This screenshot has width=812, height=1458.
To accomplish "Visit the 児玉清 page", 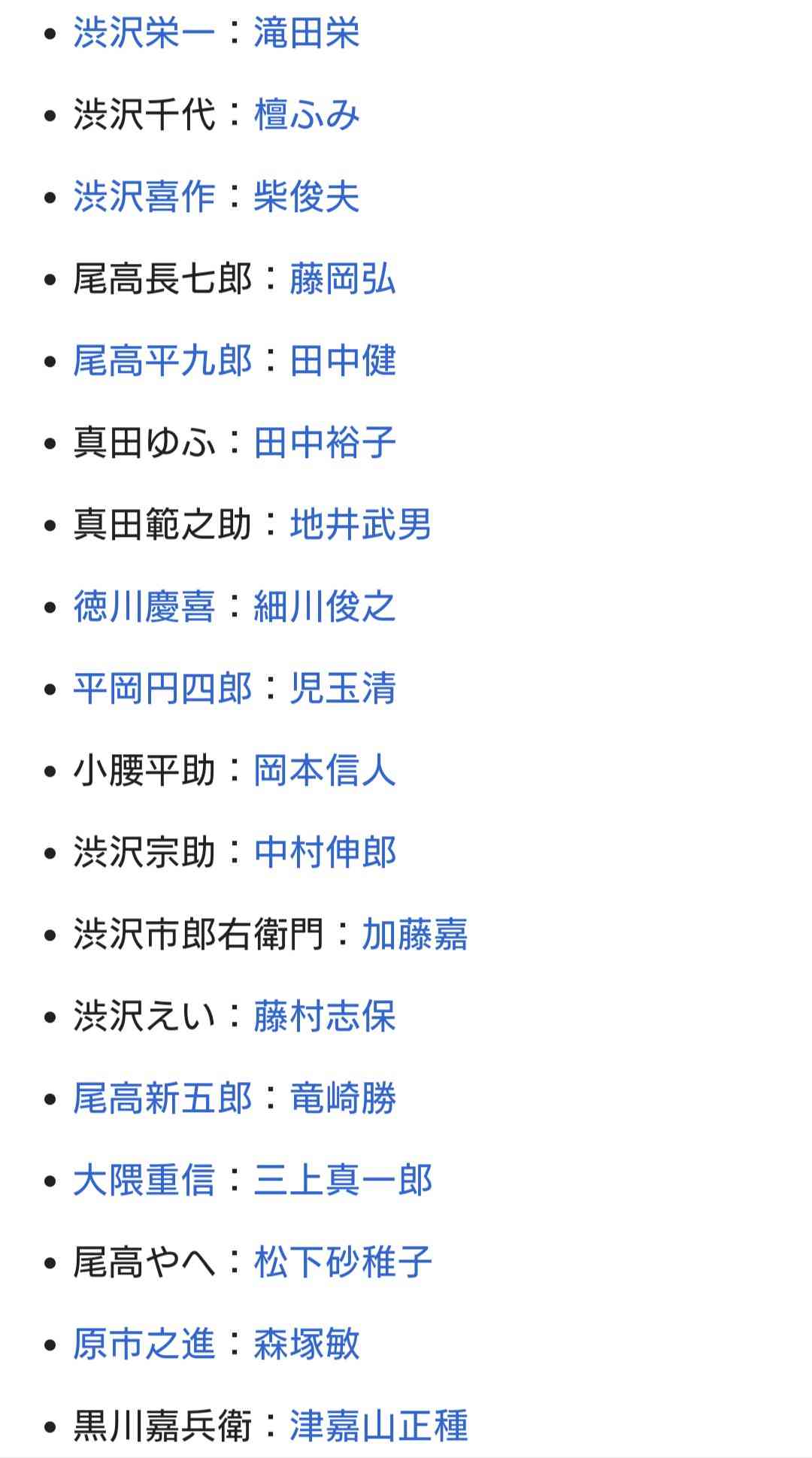I will point(343,690).
